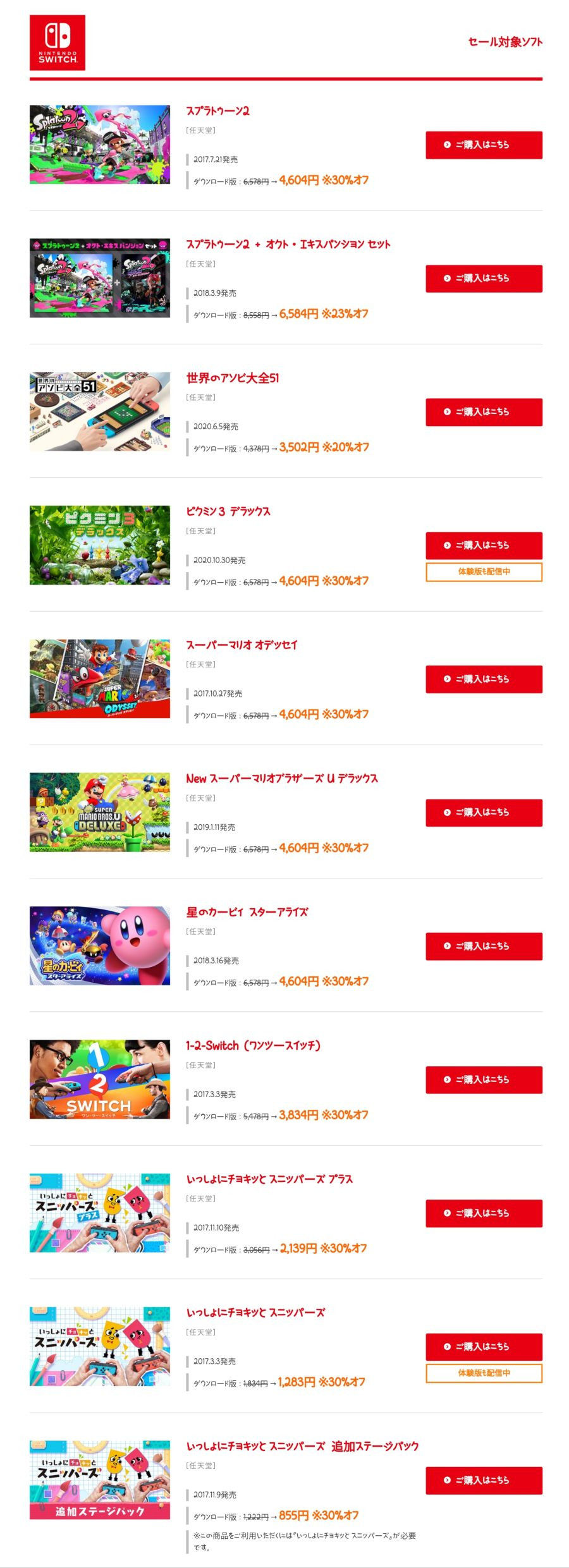Open 体験版も配信中 for いっしょにチョキッと スニッパーズ
The height and width of the screenshot is (1568, 569).
tap(484, 1373)
